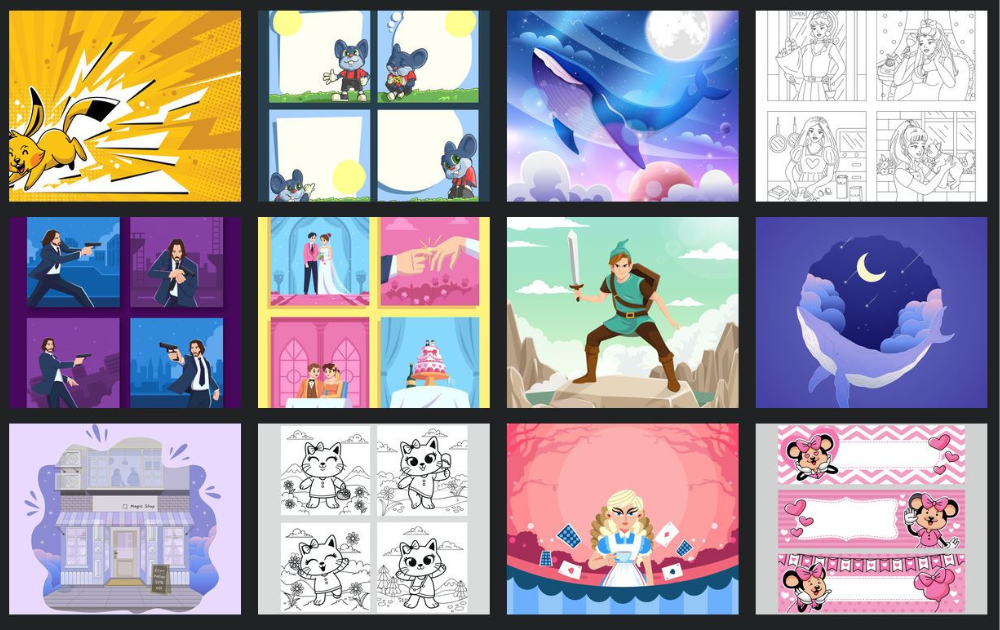Open the purple Magic Shop storefront illustration
Viewport: 1000px width, 630px height.
pos(125,518)
